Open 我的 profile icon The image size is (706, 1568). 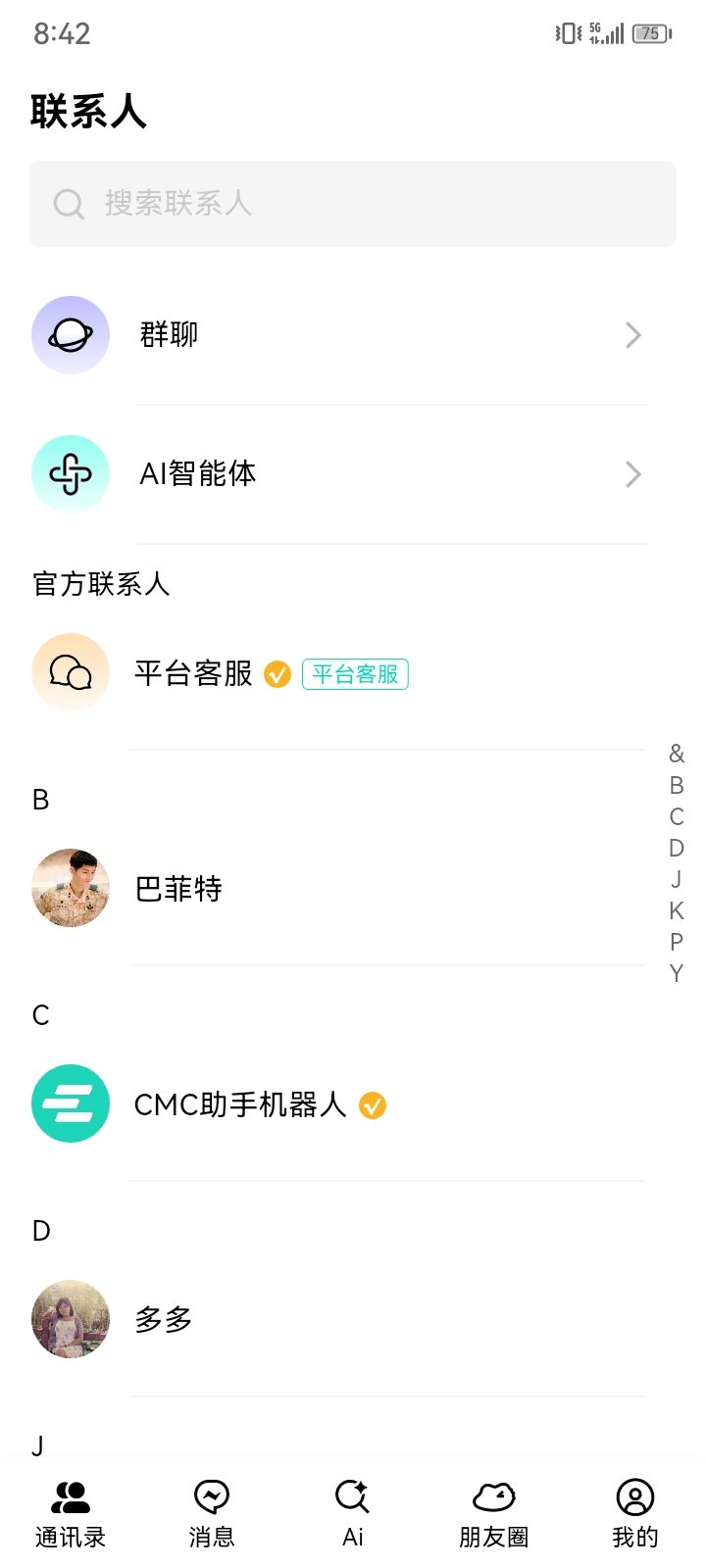coord(634,1496)
